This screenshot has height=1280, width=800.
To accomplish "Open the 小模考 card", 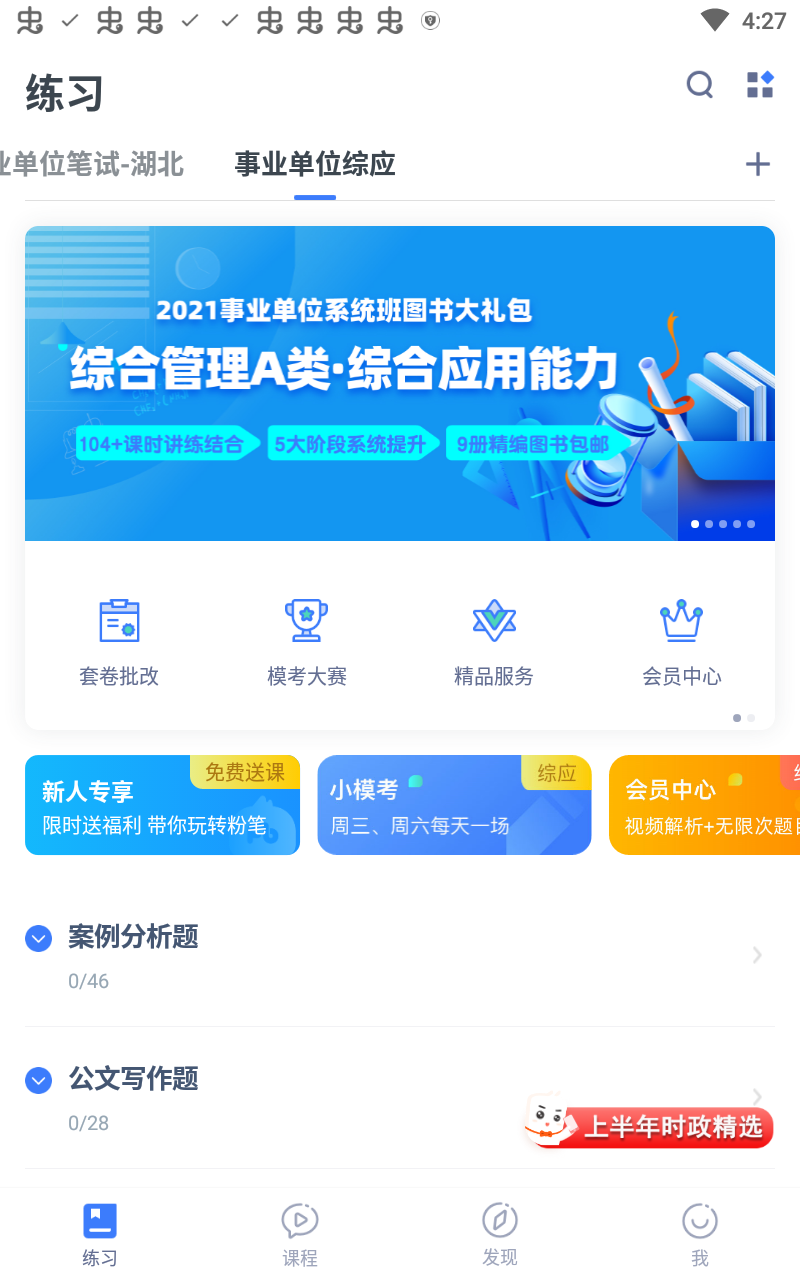I will click(454, 805).
